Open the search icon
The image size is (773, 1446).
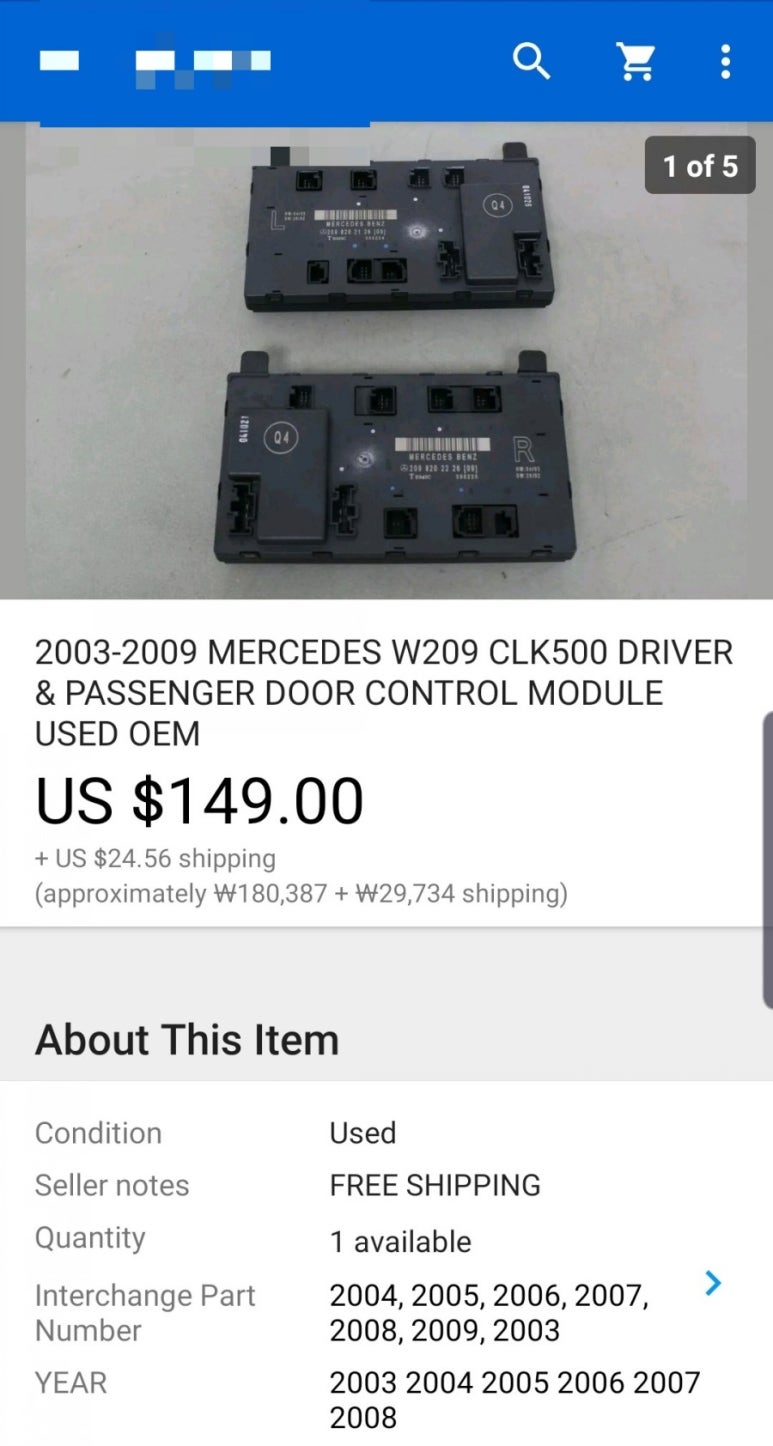(x=532, y=62)
